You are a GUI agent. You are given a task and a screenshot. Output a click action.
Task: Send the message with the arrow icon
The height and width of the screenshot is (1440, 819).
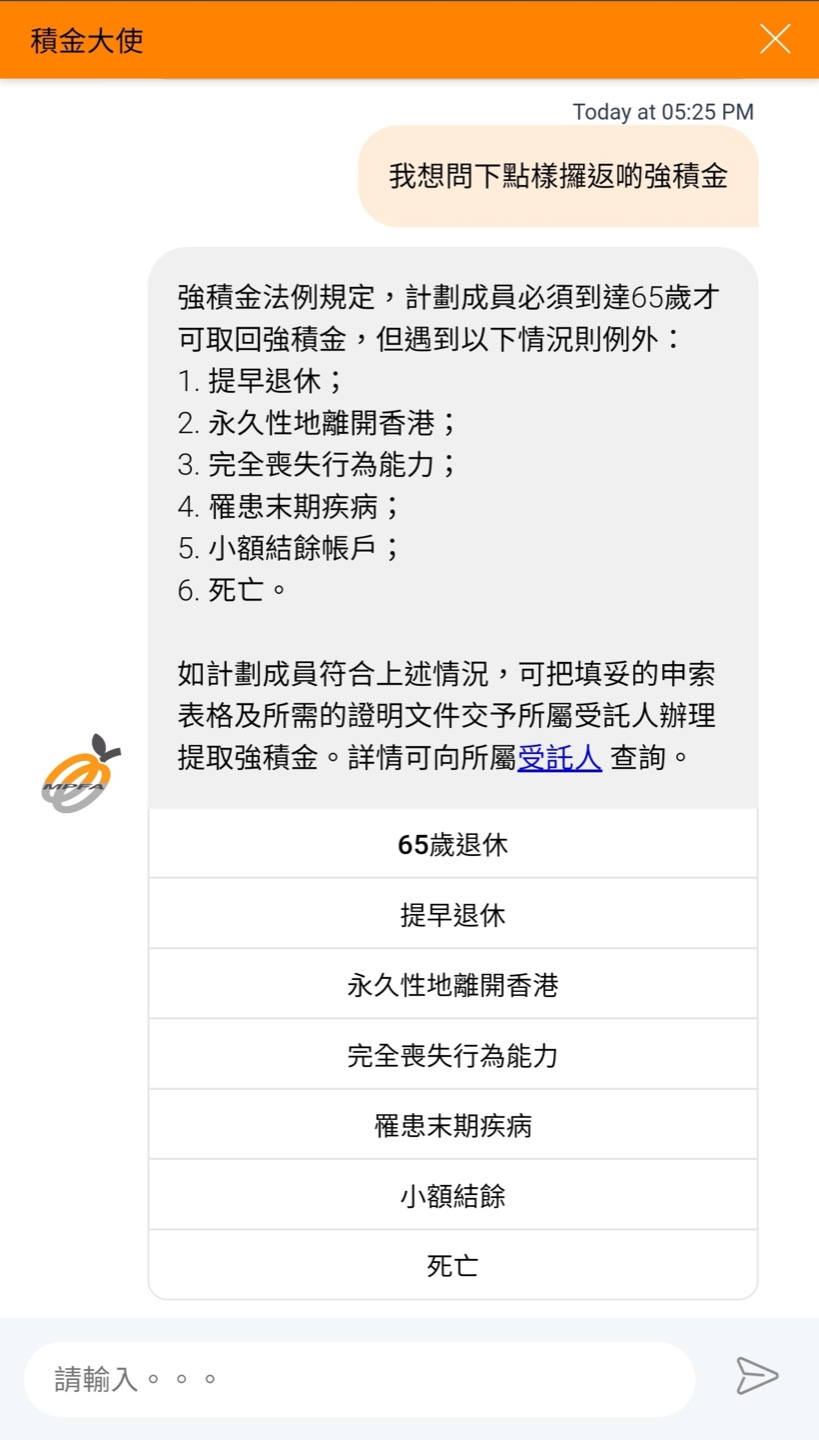757,1376
